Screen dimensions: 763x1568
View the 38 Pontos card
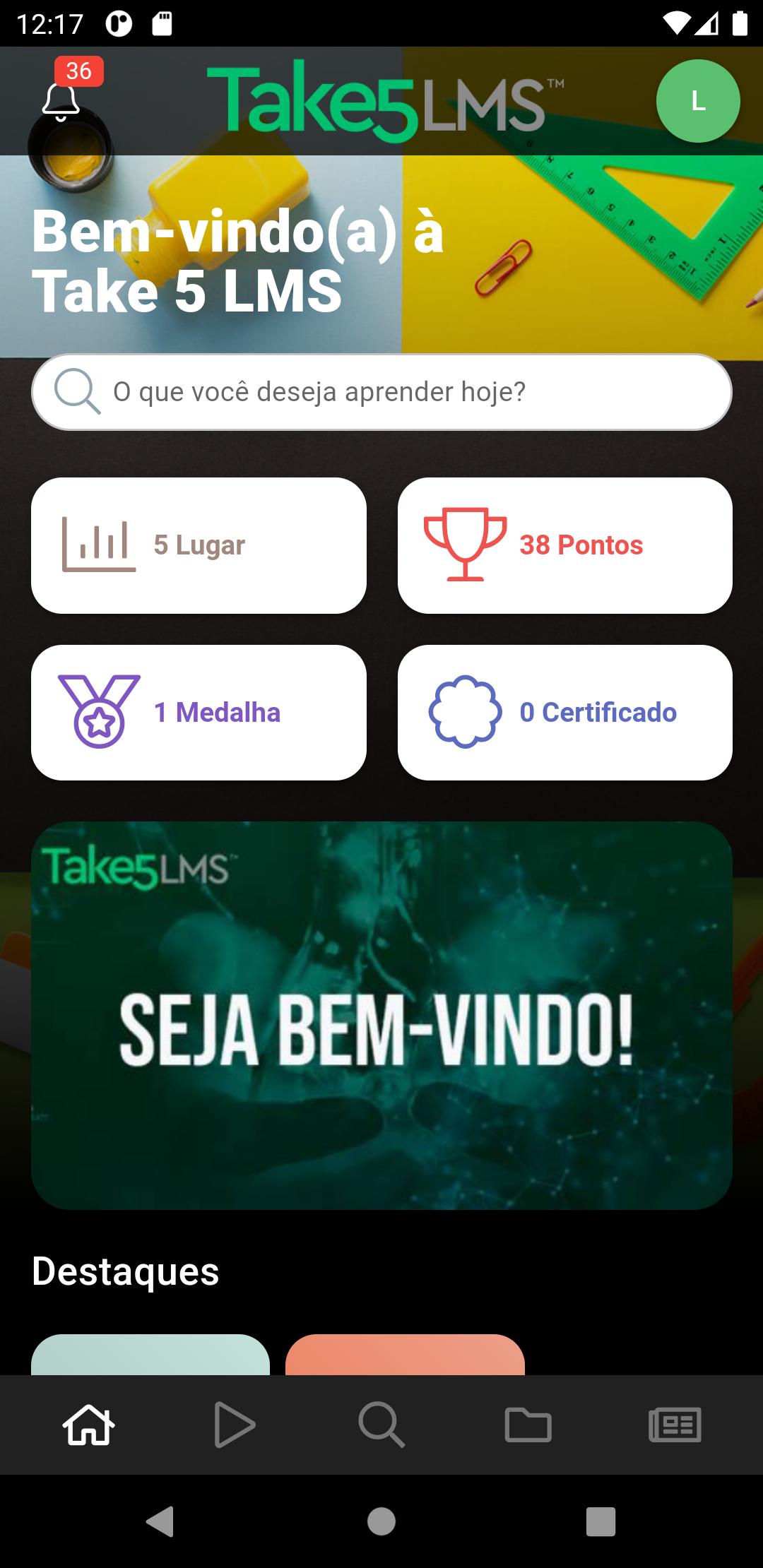coord(564,545)
